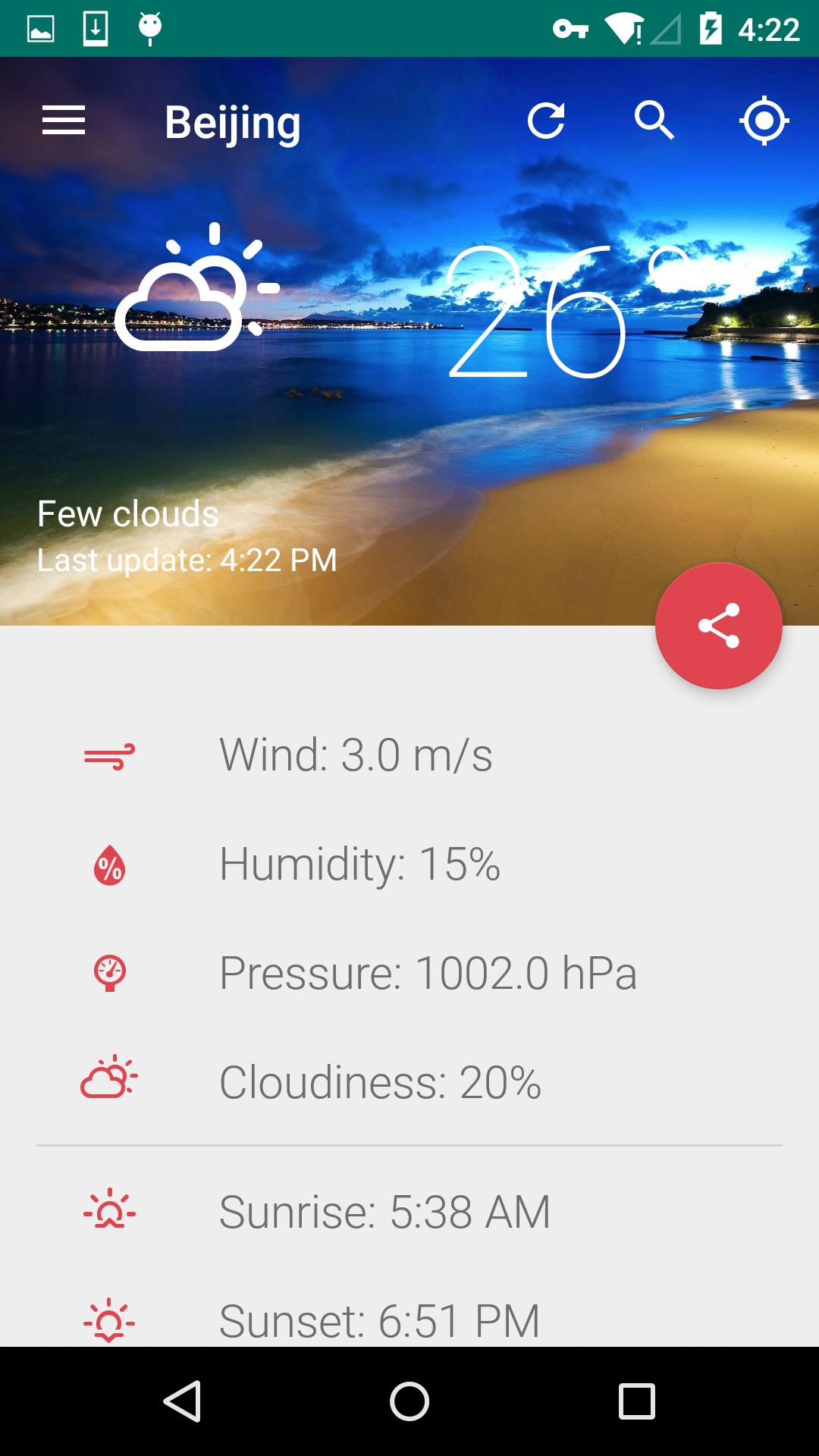Tap the humidity droplet icon
This screenshot has height=1456, width=819.
108,864
